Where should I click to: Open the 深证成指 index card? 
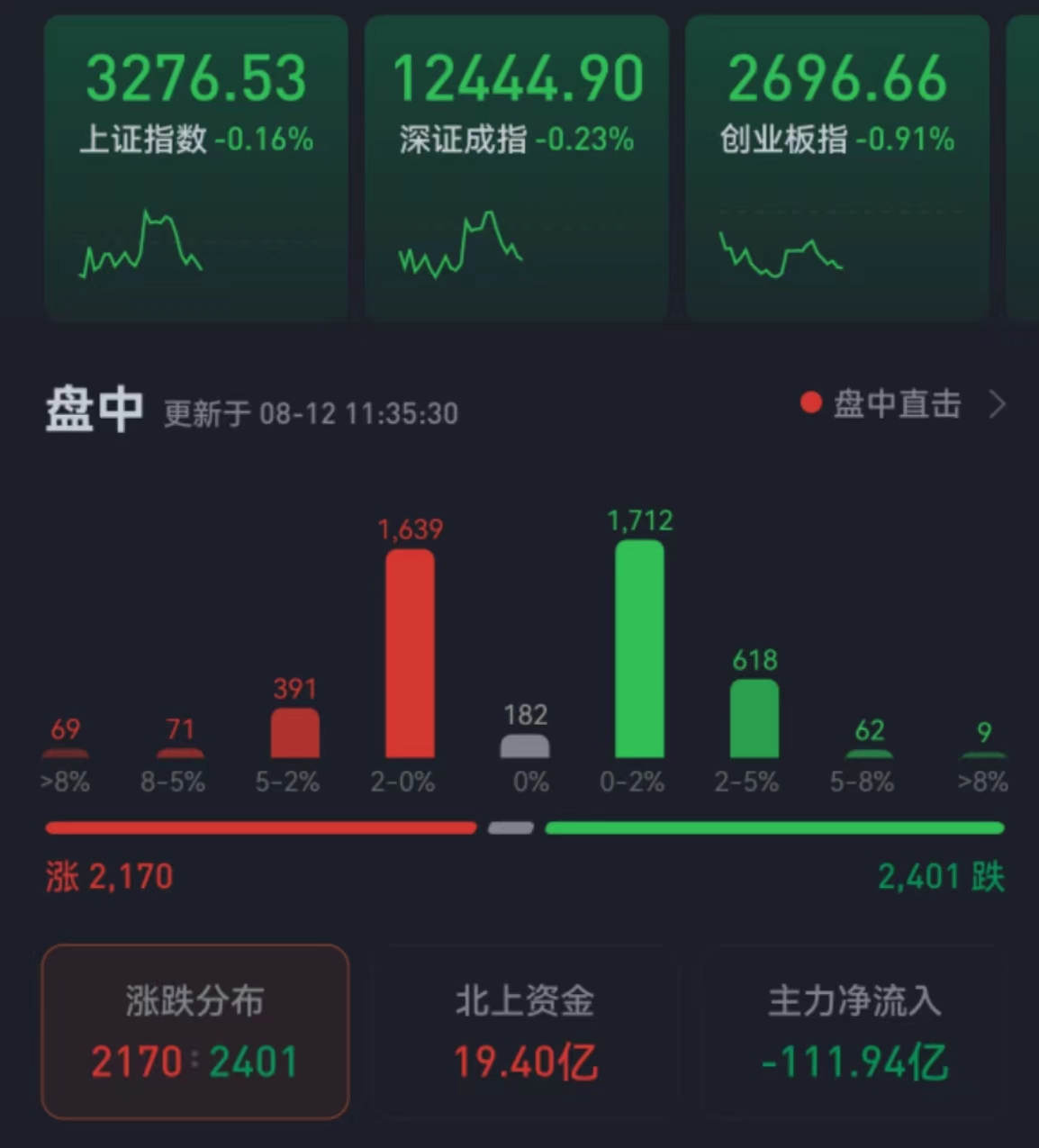[x=517, y=167]
